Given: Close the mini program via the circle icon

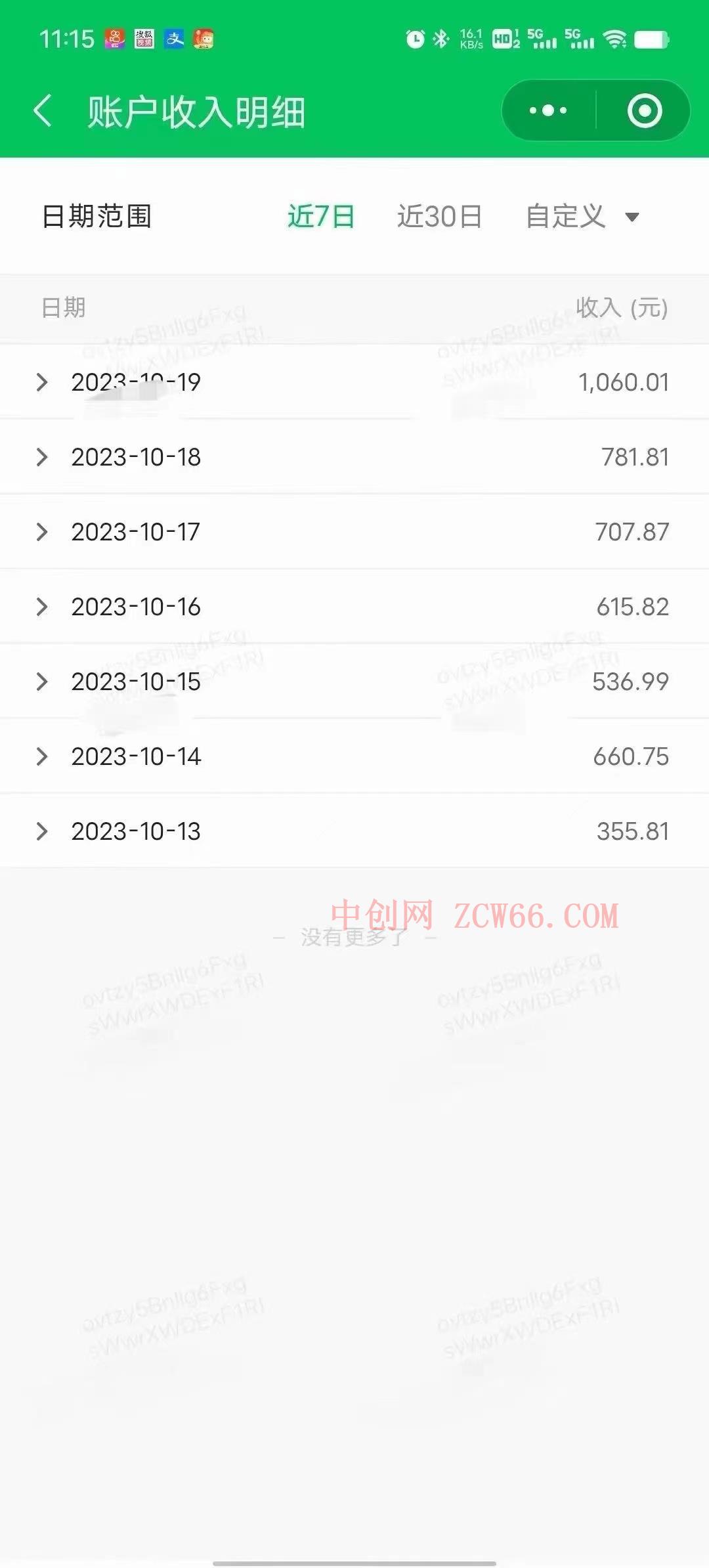Looking at the screenshot, I should [644, 111].
